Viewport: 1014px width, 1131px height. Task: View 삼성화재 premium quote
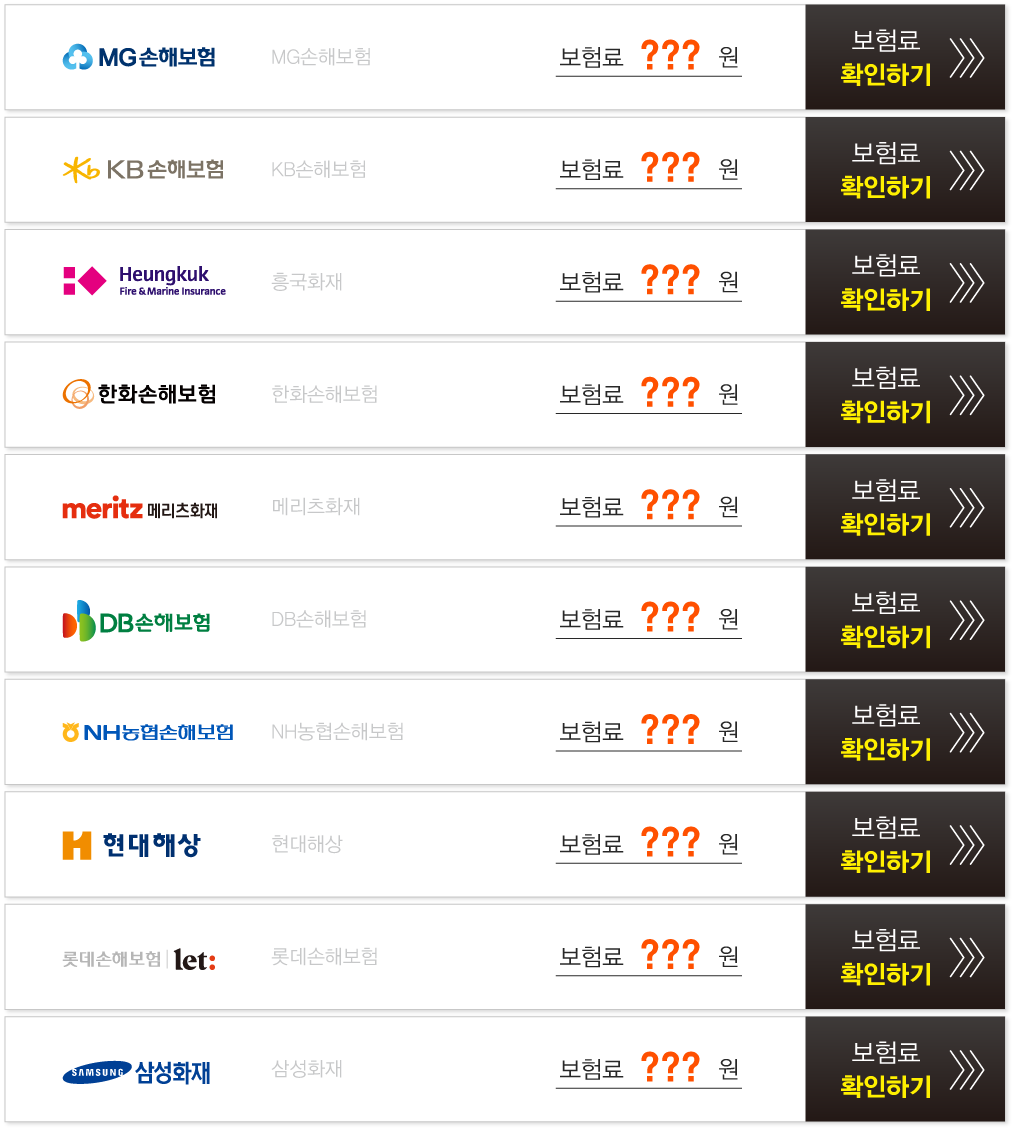point(904,1069)
